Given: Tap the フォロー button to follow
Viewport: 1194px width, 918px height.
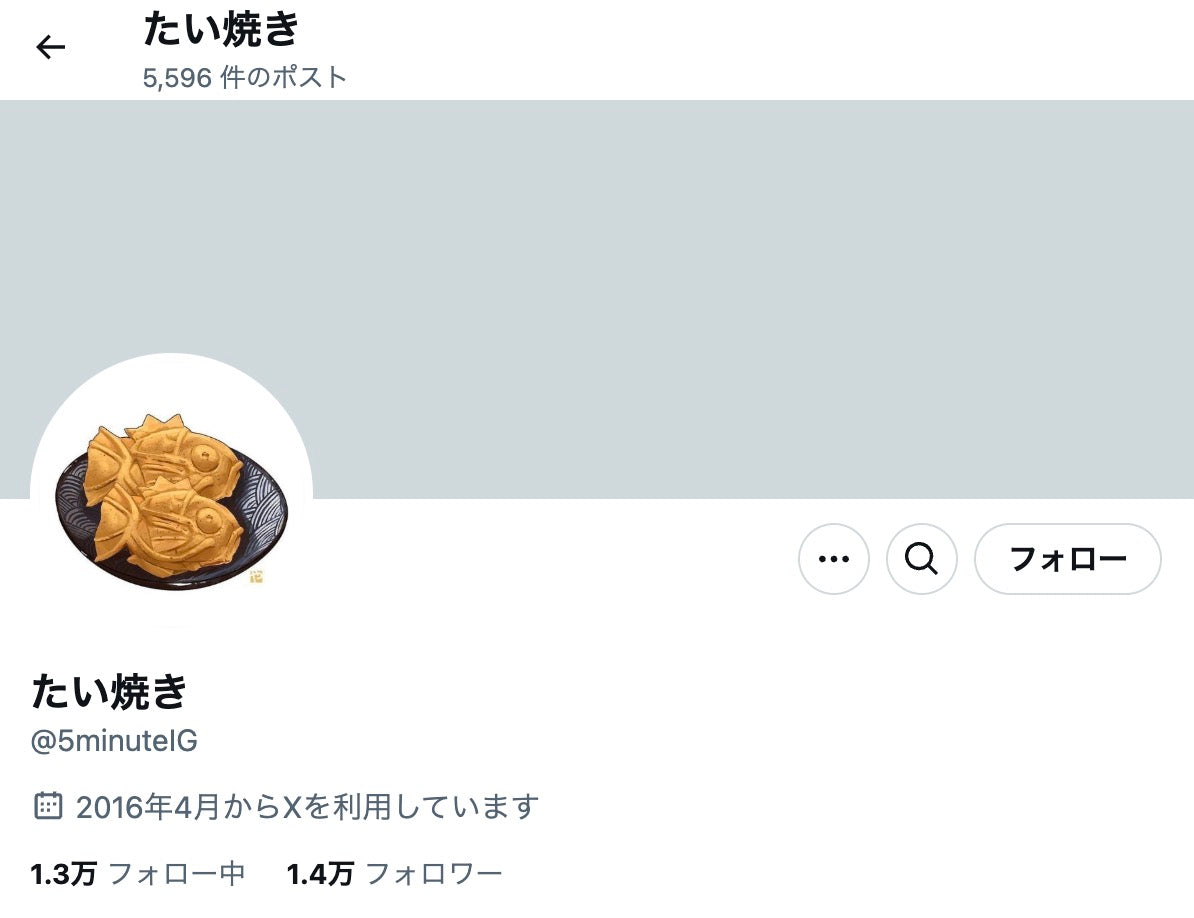Looking at the screenshot, I should click(1067, 559).
